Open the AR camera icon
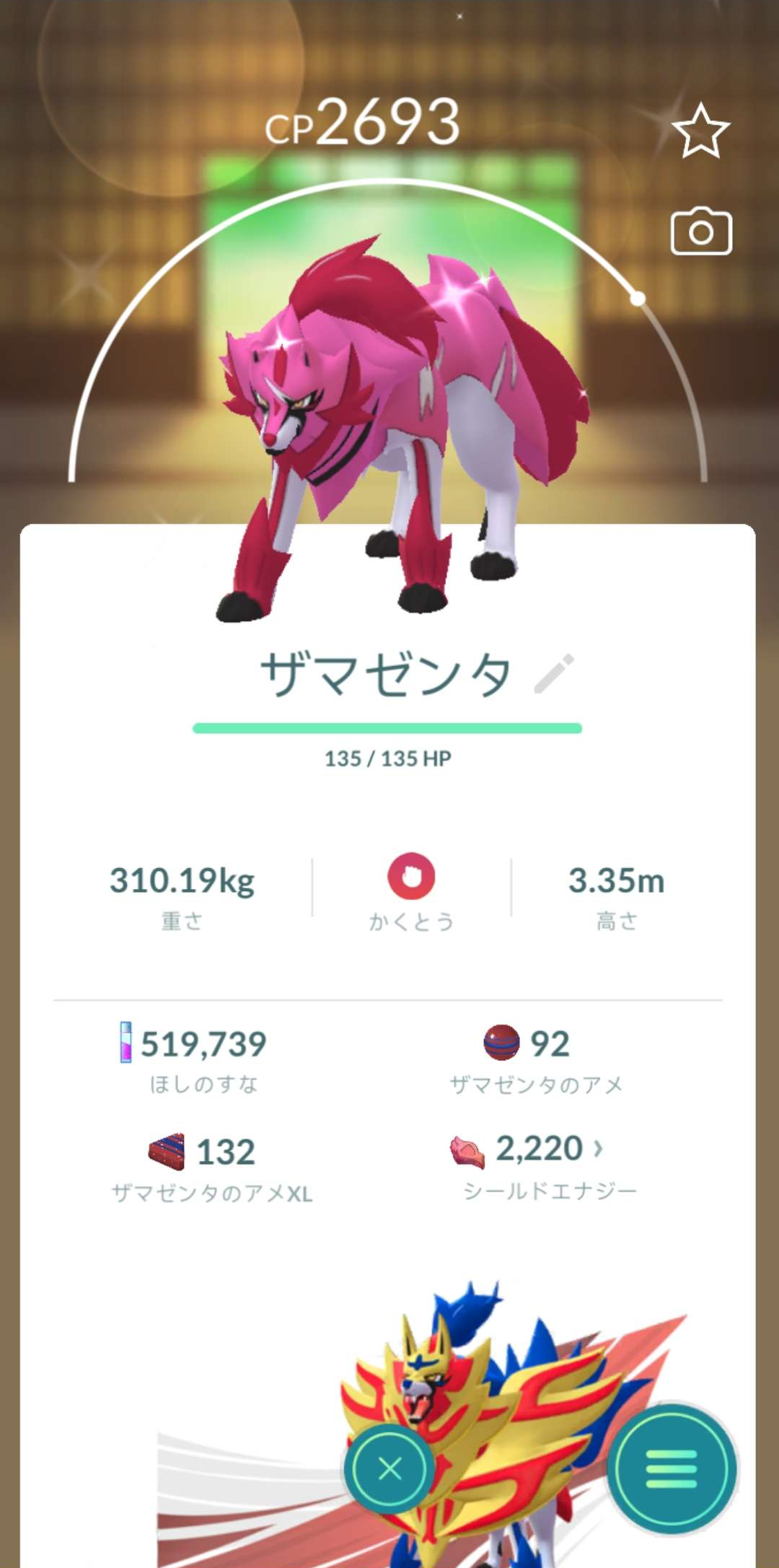This screenshot has height=1568, width=779. tap(701, 232)
